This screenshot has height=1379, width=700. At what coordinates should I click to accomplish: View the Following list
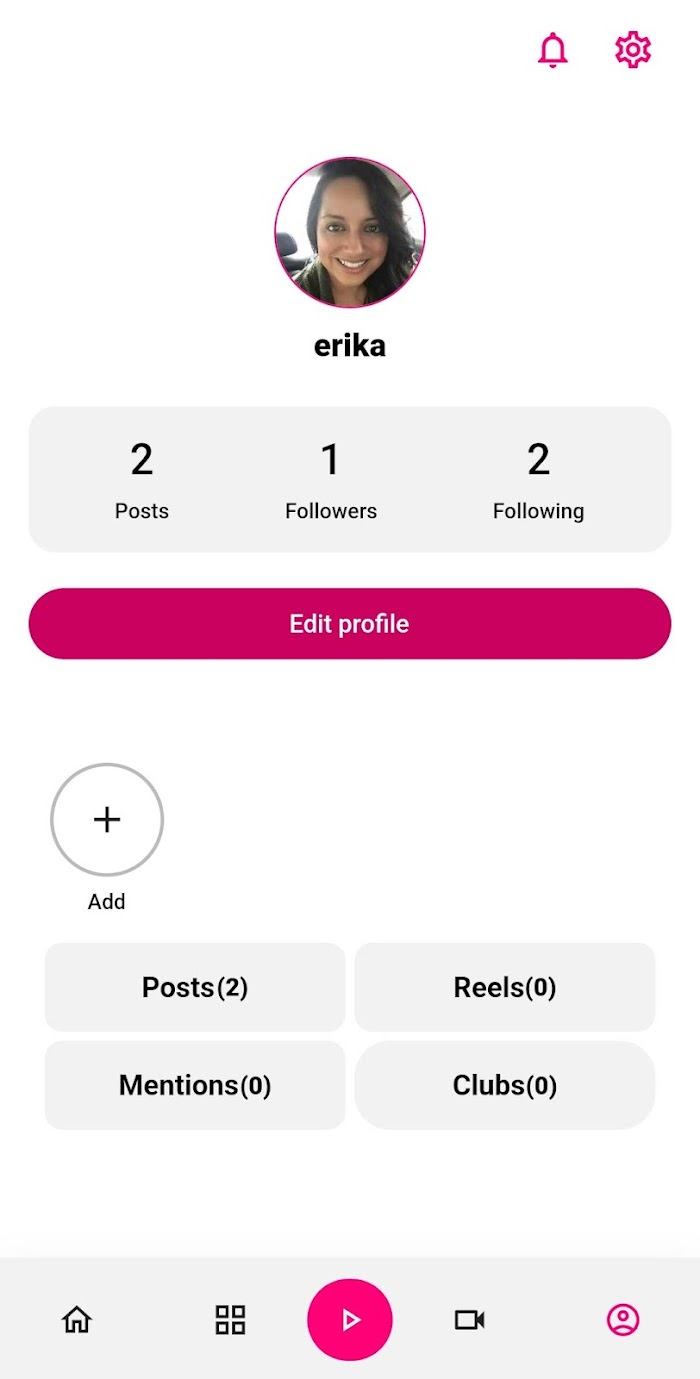[x=538, y=479]
